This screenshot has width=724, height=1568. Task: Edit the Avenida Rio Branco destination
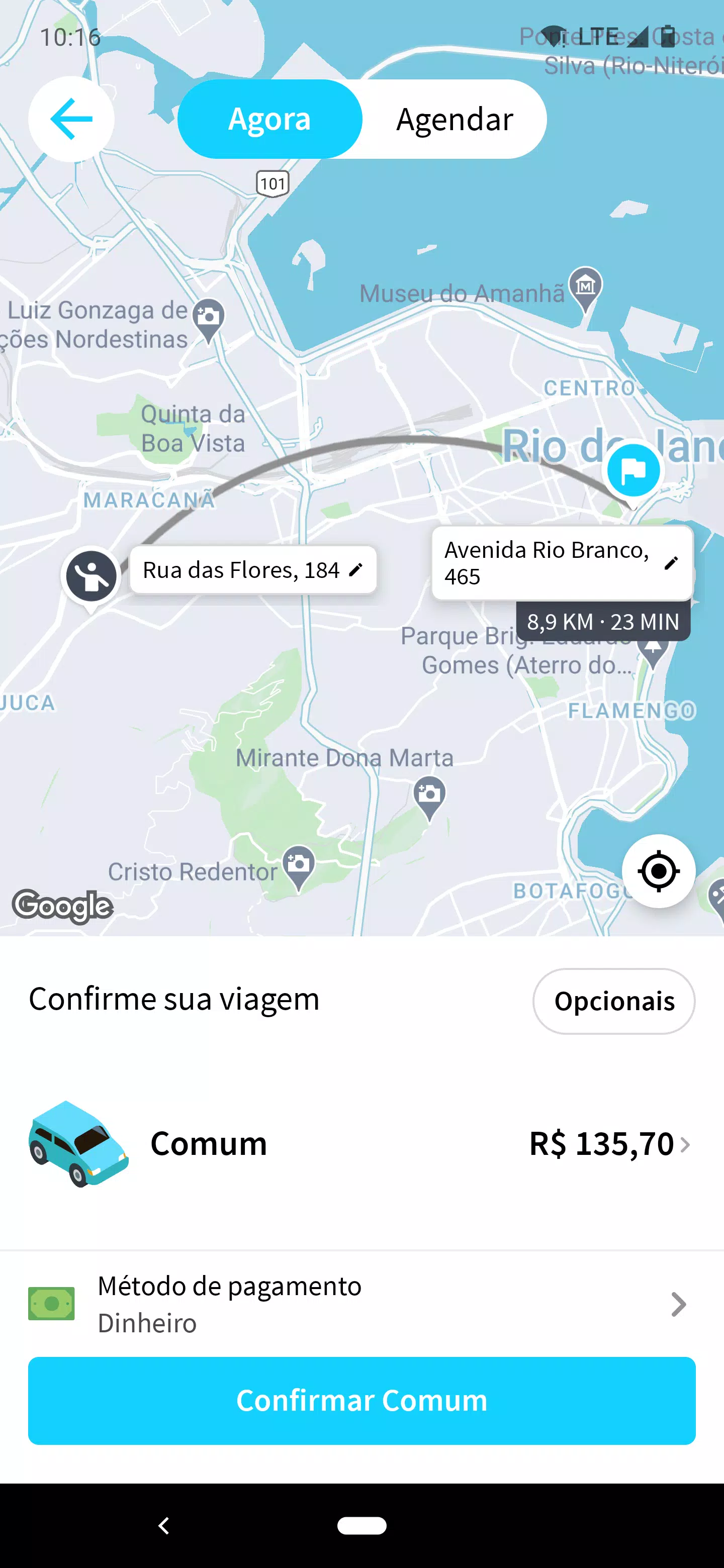pyautogui.click(x=672, y=563)
